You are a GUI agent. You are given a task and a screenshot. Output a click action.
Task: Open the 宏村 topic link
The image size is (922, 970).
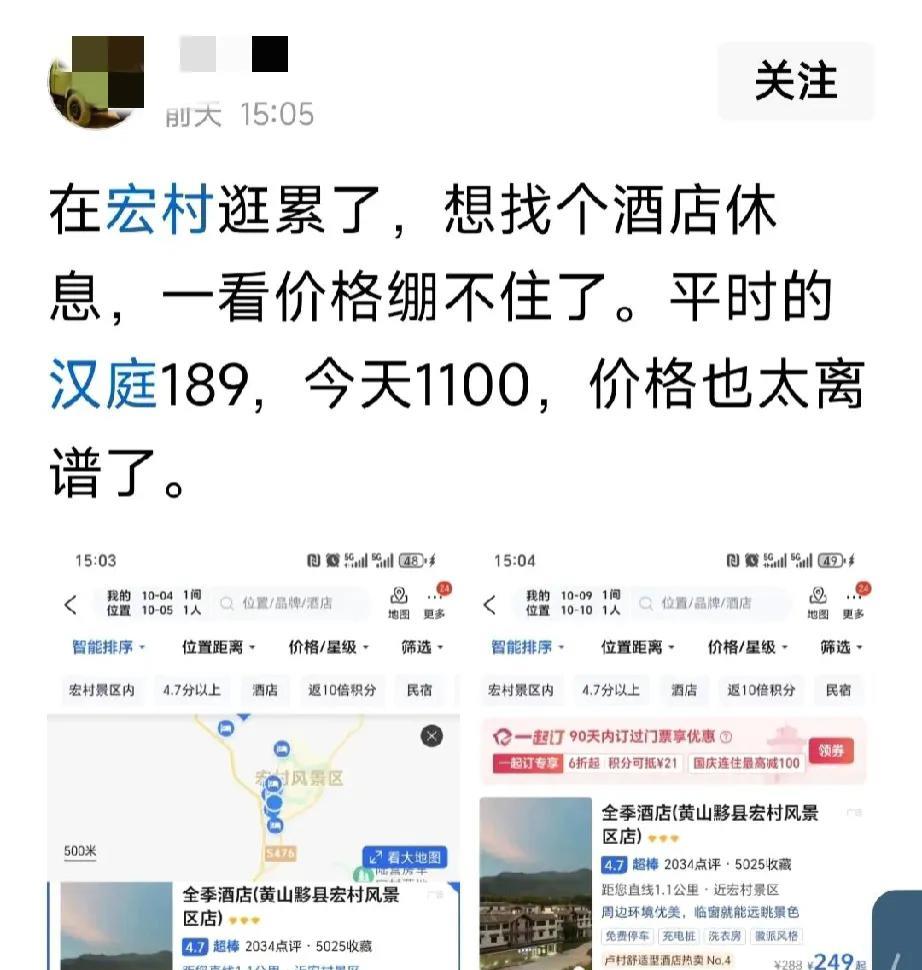tap(159, 212)
